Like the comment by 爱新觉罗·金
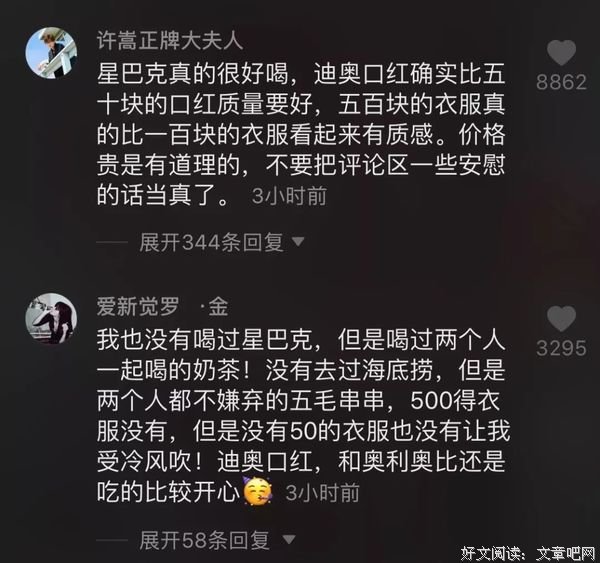600x563 pixels. pos(561,319)
